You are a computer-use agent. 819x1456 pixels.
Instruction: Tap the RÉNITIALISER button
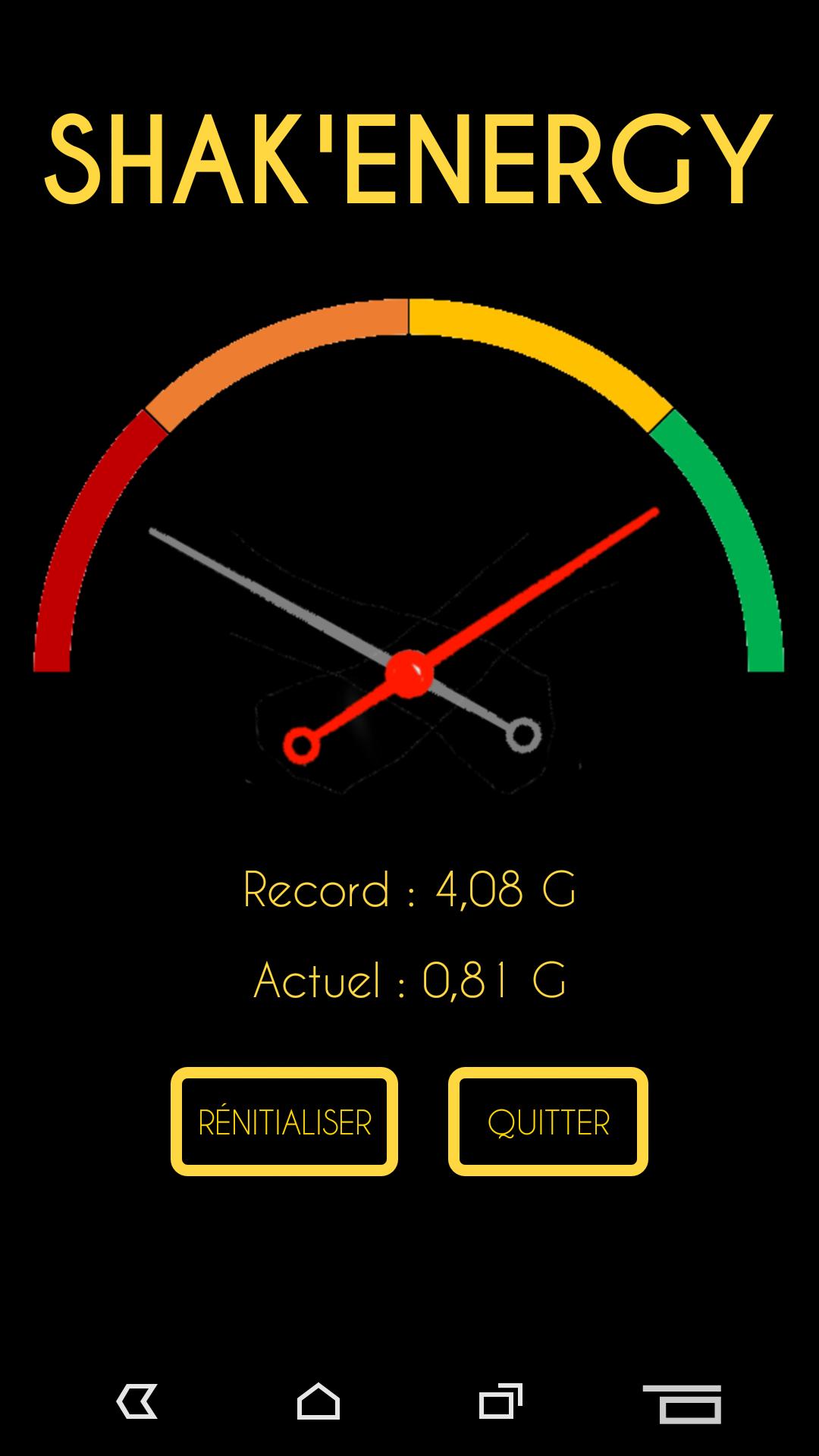pyautogui.click(x=284, y=1122)
